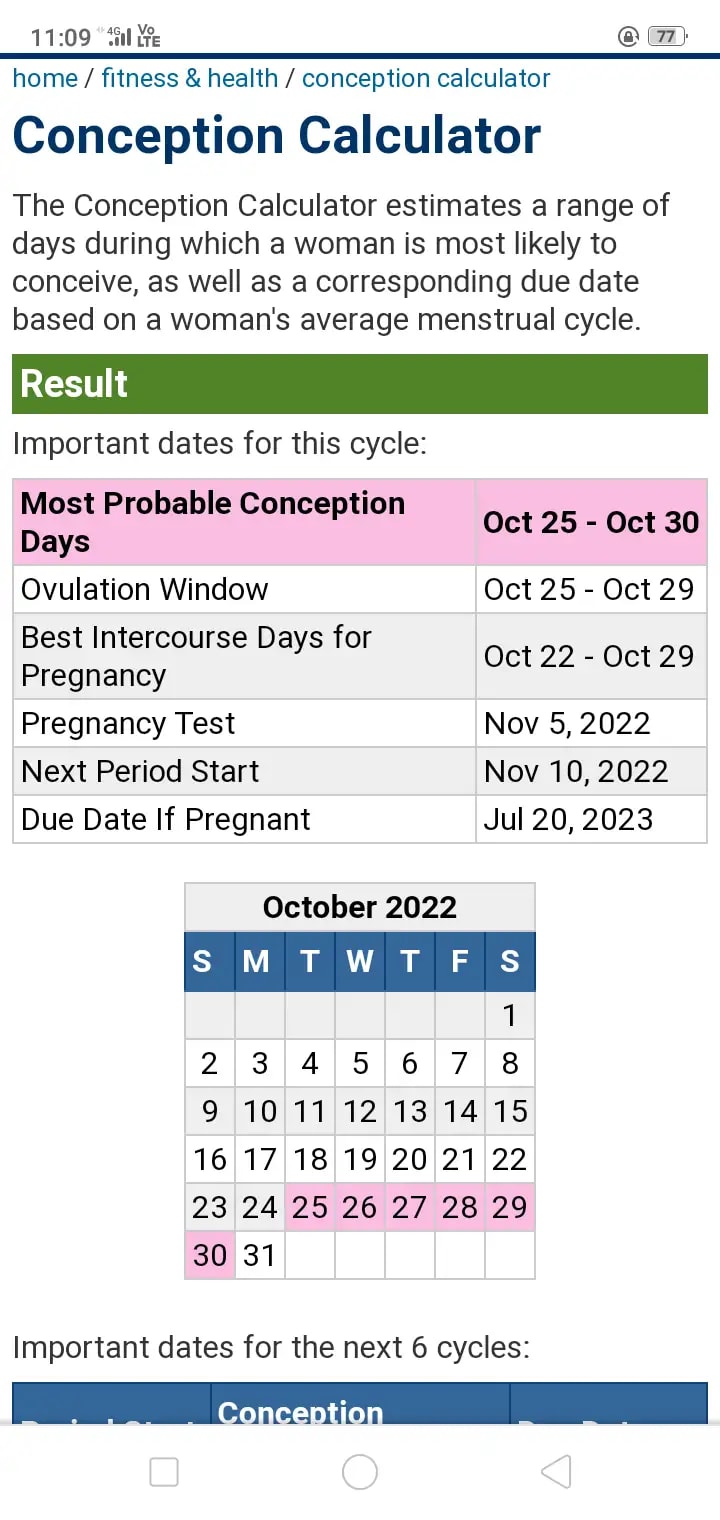Go to the phone home screen
The height and width of the screenshot is (1520, 720).
[360, 1471]
